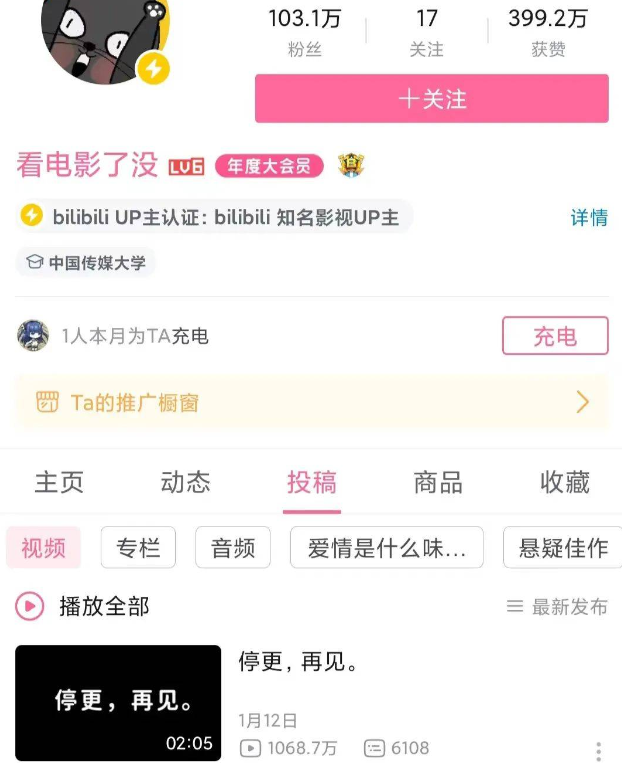
Task: Switch to the 主页 tab
Action: tap(59, 483)
